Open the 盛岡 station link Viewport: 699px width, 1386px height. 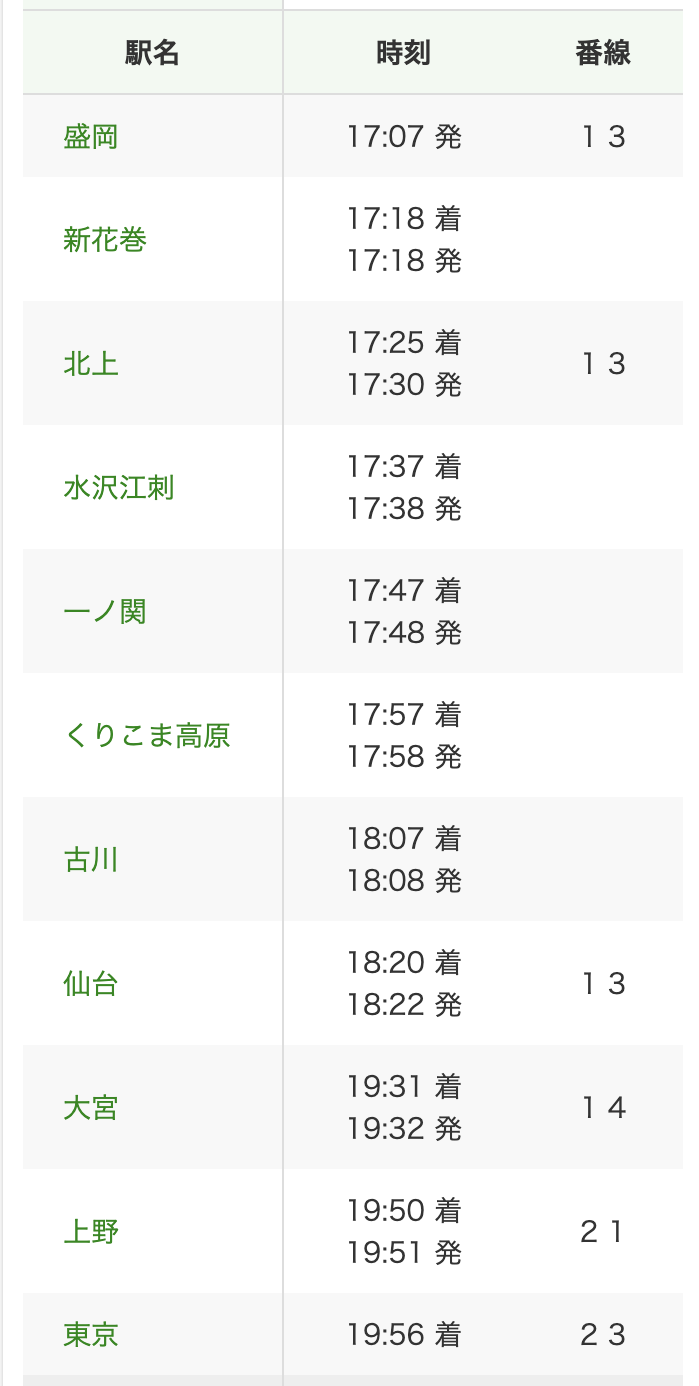(x=91, y=136)
